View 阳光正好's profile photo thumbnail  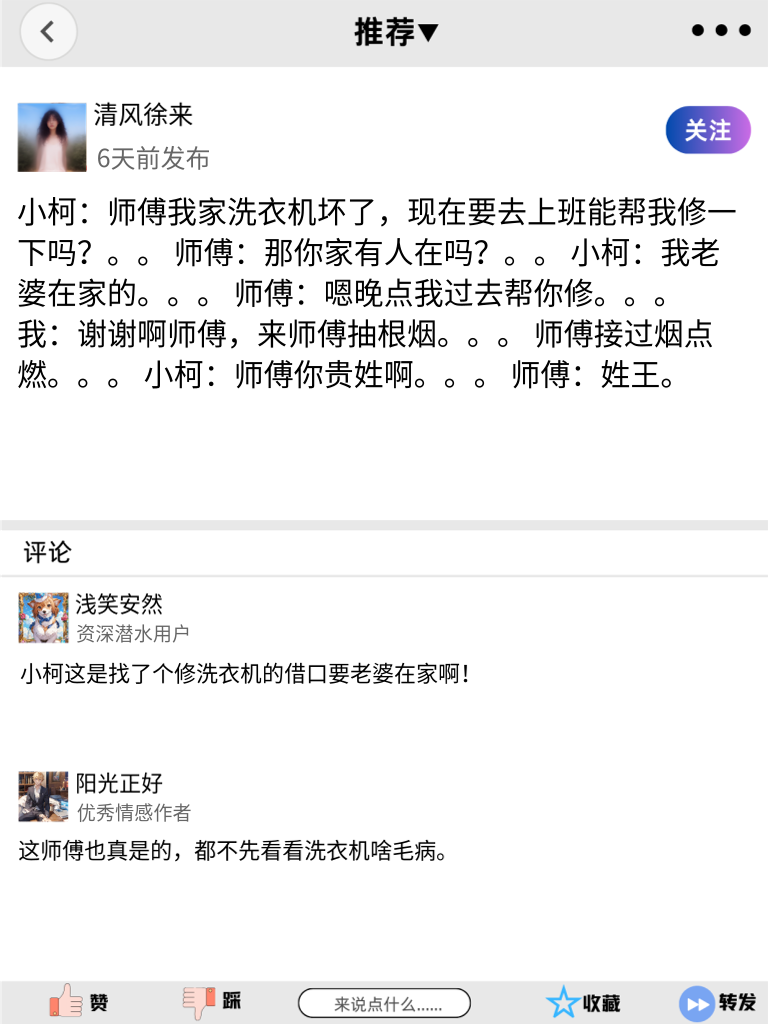(x=42, y=796)
